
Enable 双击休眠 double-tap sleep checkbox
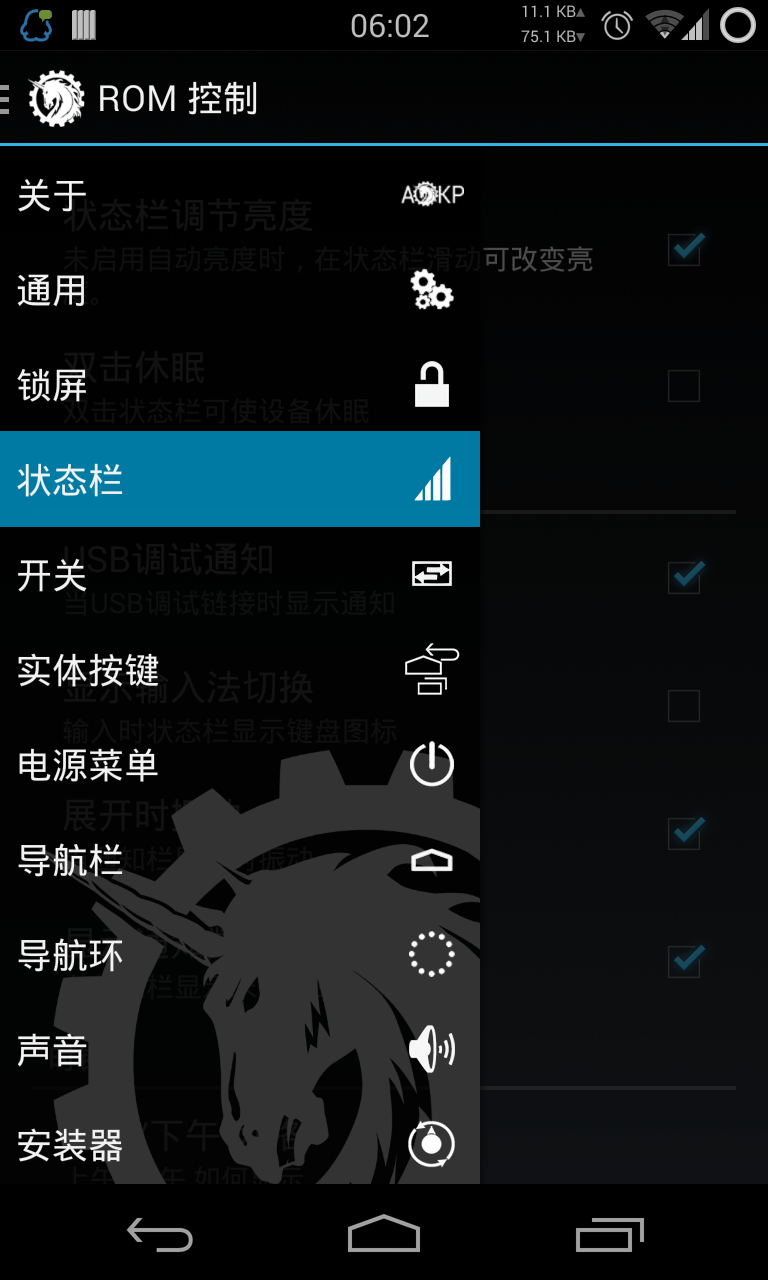(x=684, y=386)
